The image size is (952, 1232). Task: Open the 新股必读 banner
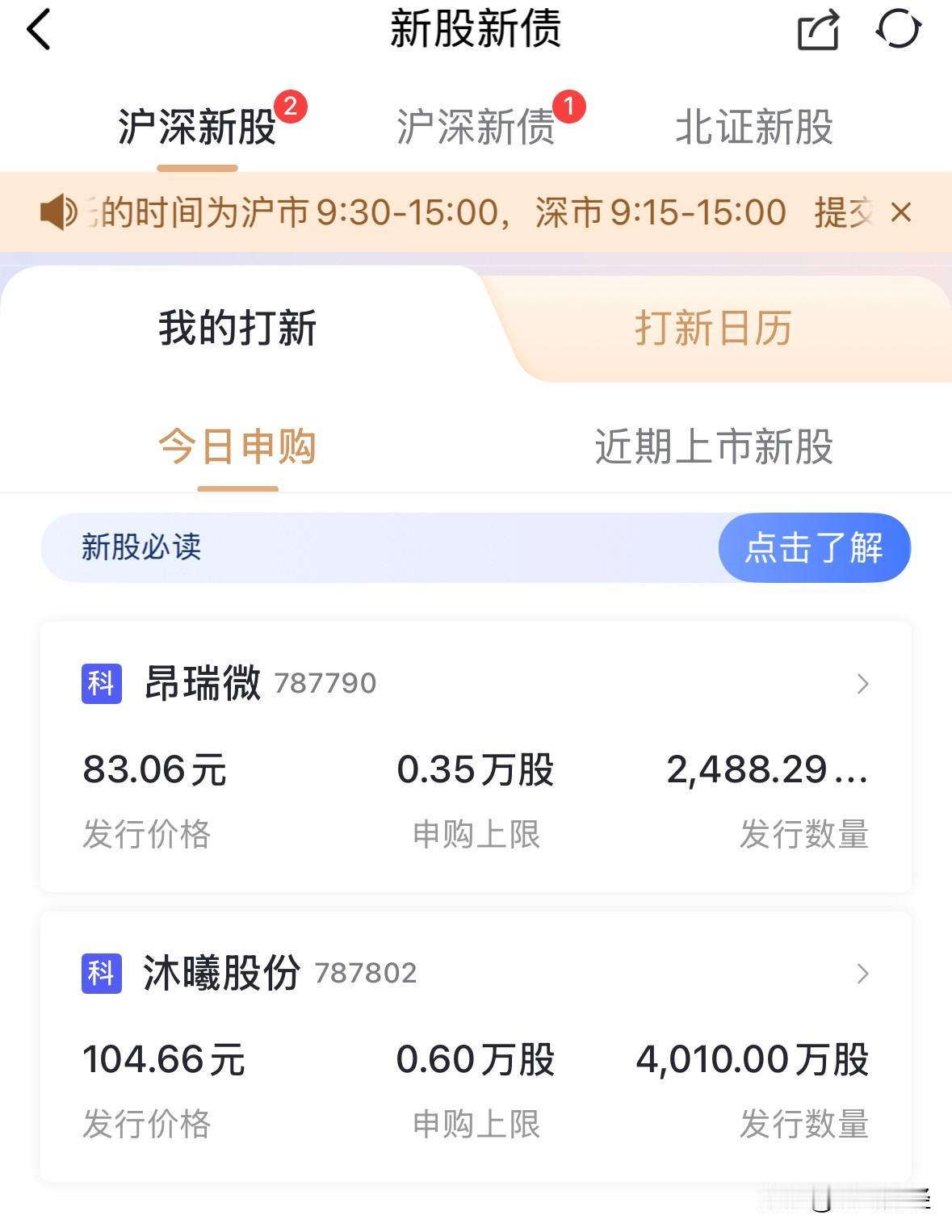point(139,547)
